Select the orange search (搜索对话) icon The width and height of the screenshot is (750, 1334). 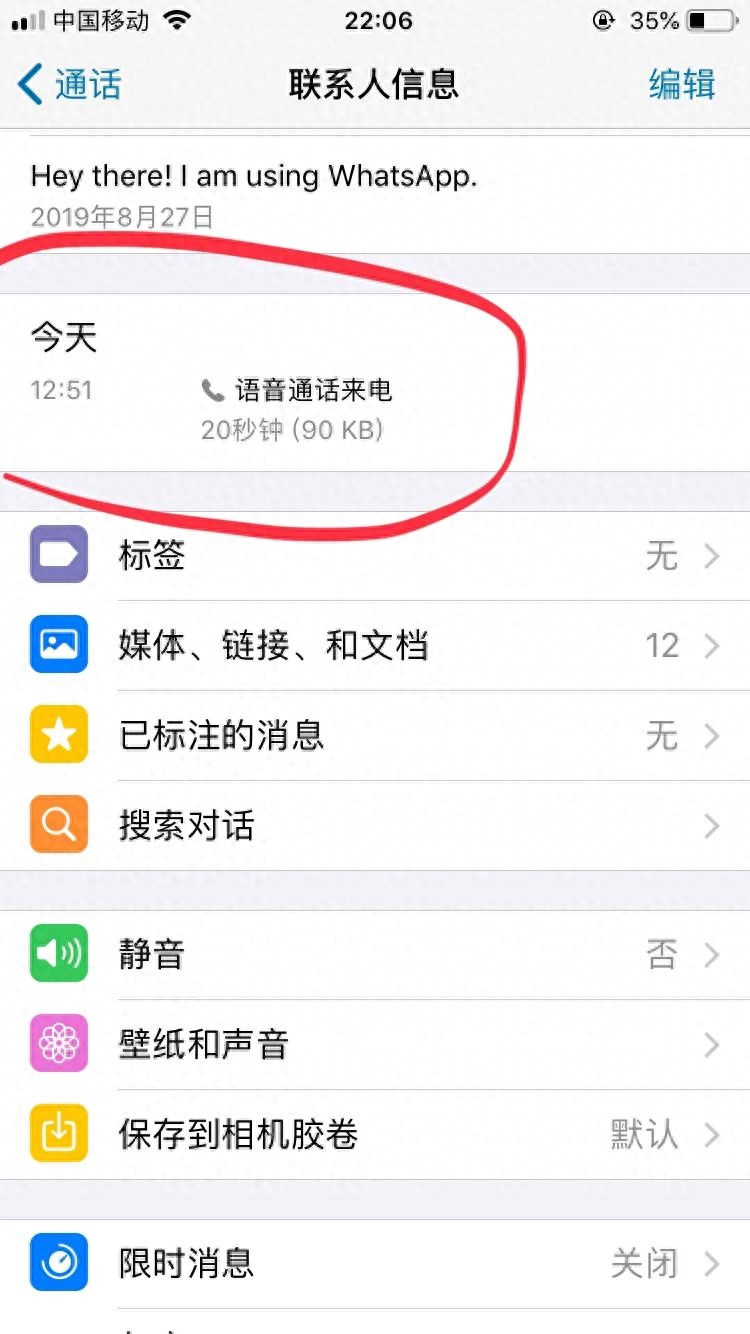[57, 825]
